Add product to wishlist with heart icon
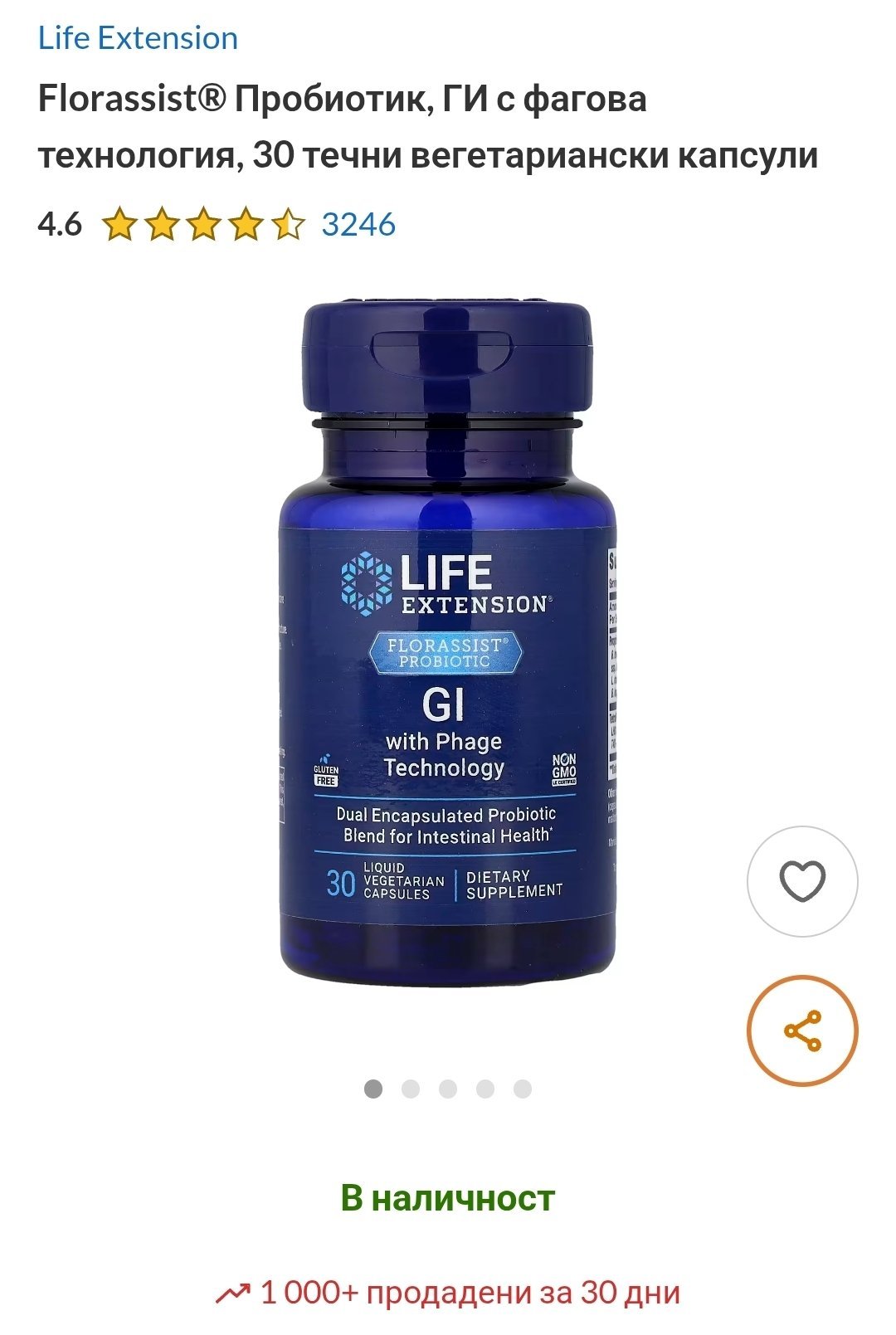The image size is (896, 1335). point(802,881)
